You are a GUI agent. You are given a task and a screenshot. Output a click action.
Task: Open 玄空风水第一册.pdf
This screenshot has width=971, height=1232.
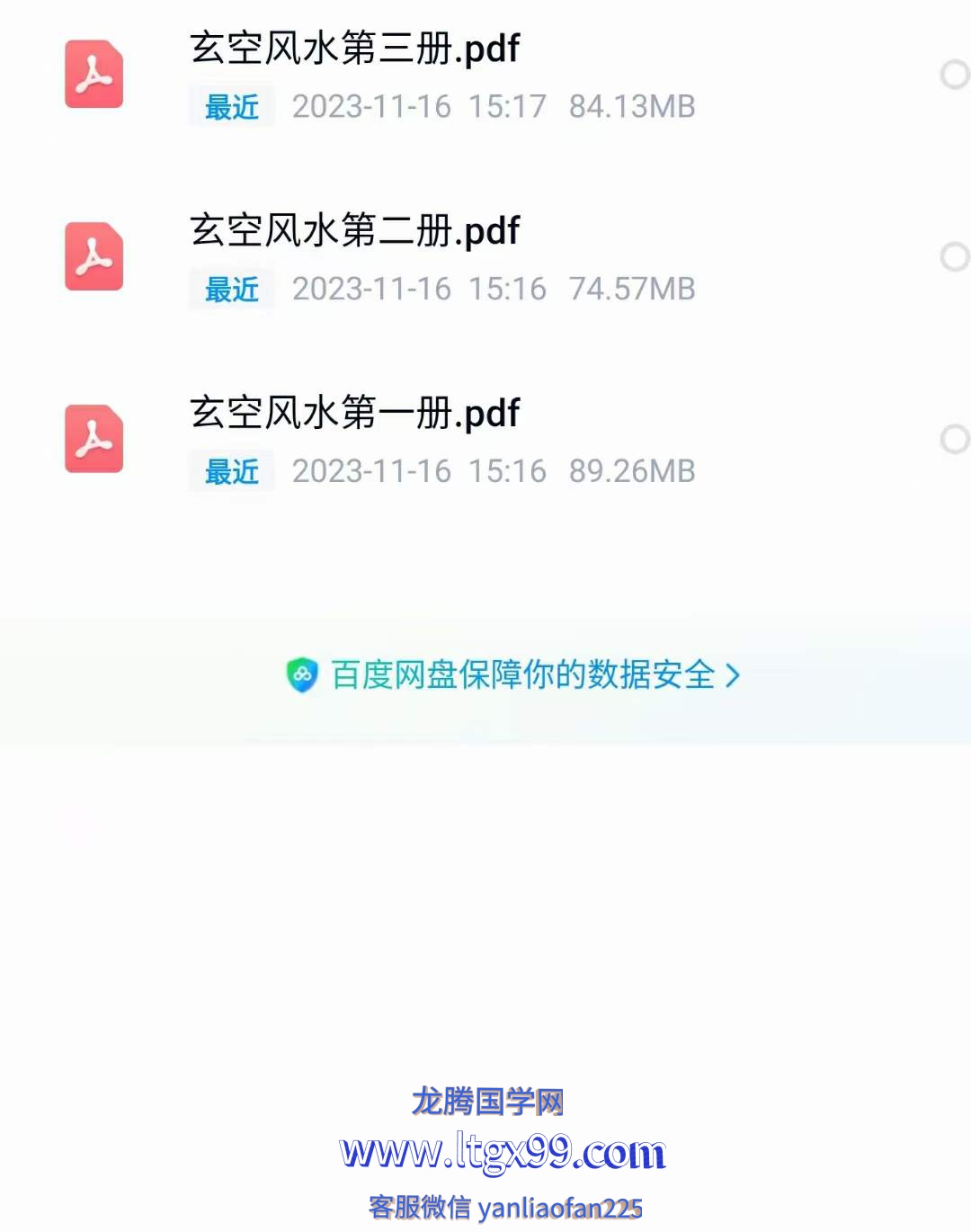coord(354,414)
